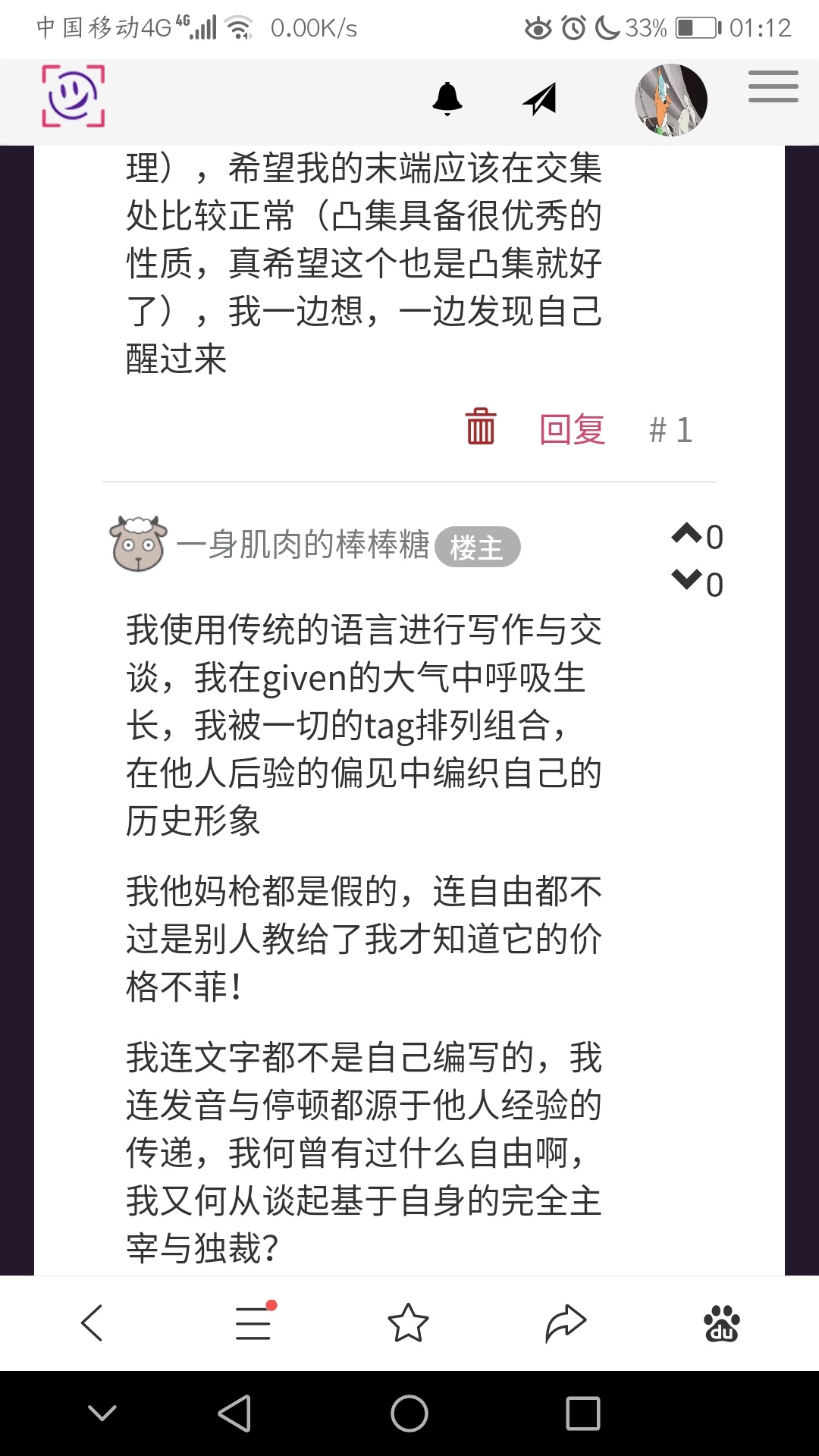Open the Baidu paw home button
The width and height of the screenshot is (819, 1456).
click(x=721, y=1323)
